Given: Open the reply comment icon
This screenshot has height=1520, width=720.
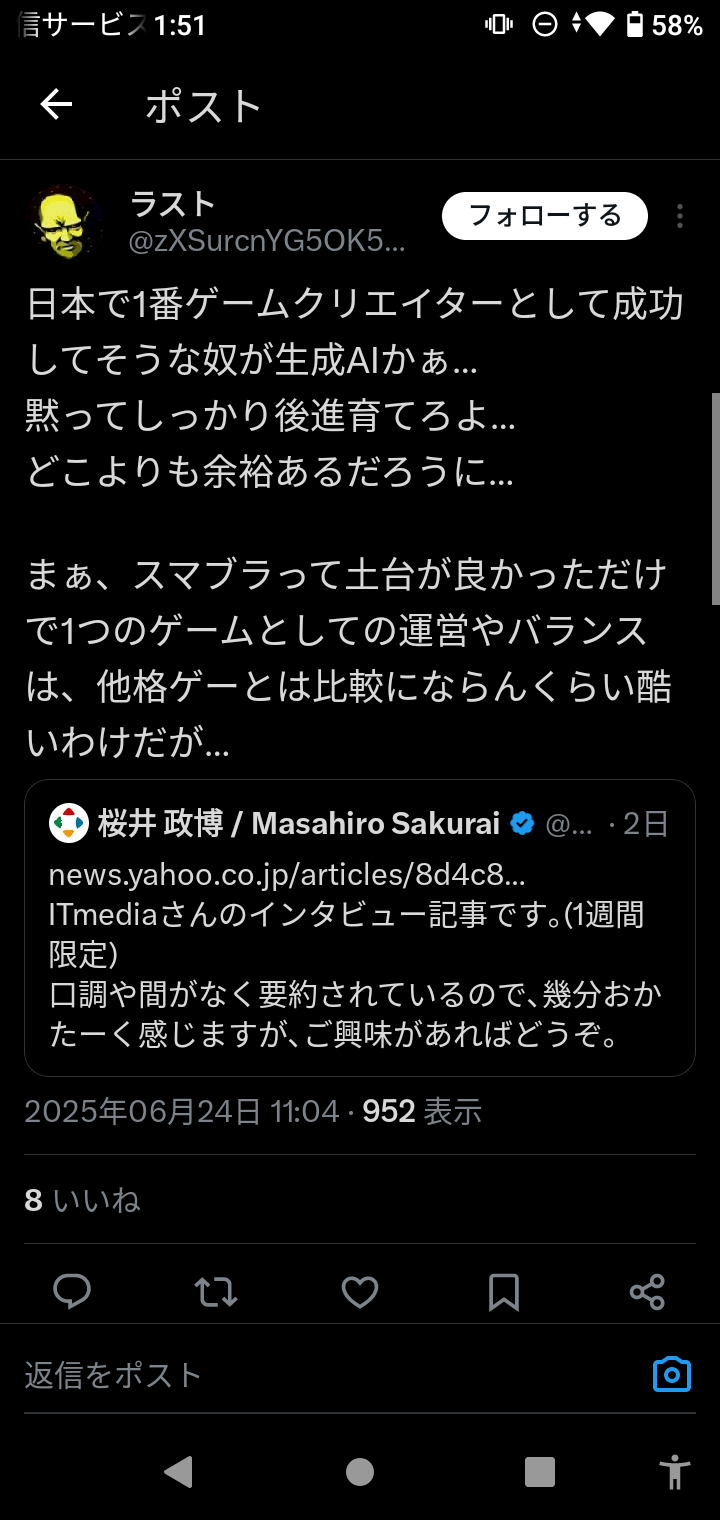Looking at the screenshot, I should click(71, 1292).
